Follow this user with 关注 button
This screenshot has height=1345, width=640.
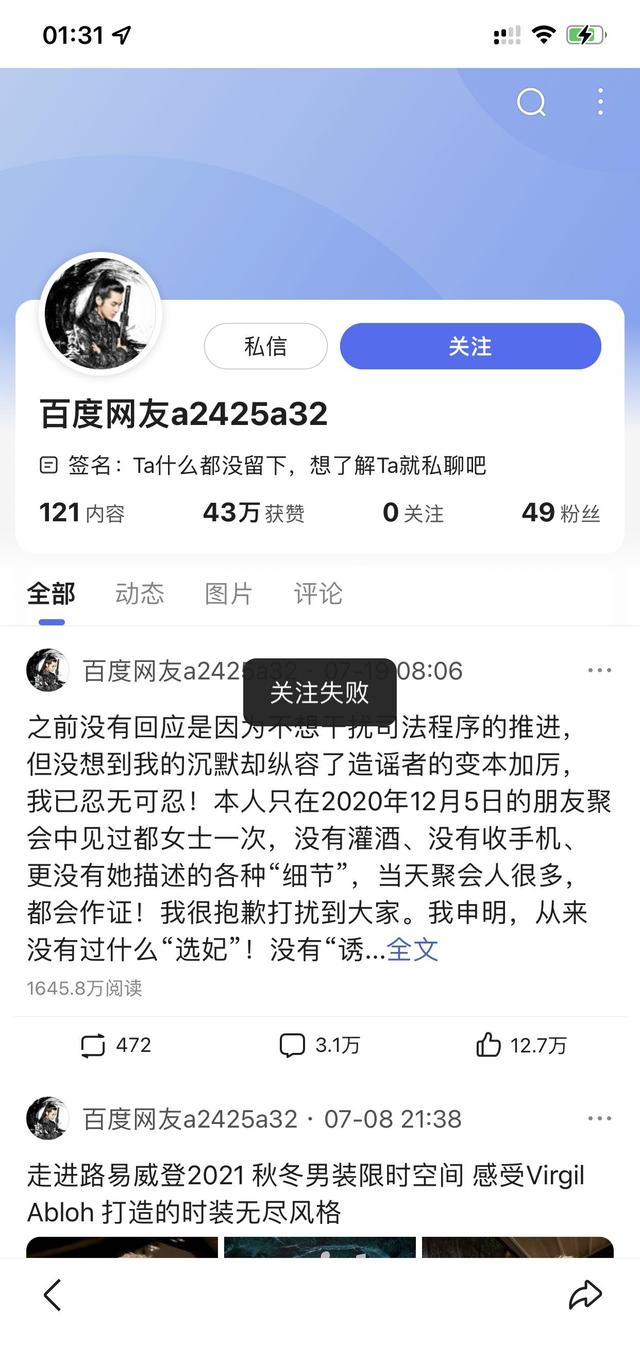[x=470, y=346]
